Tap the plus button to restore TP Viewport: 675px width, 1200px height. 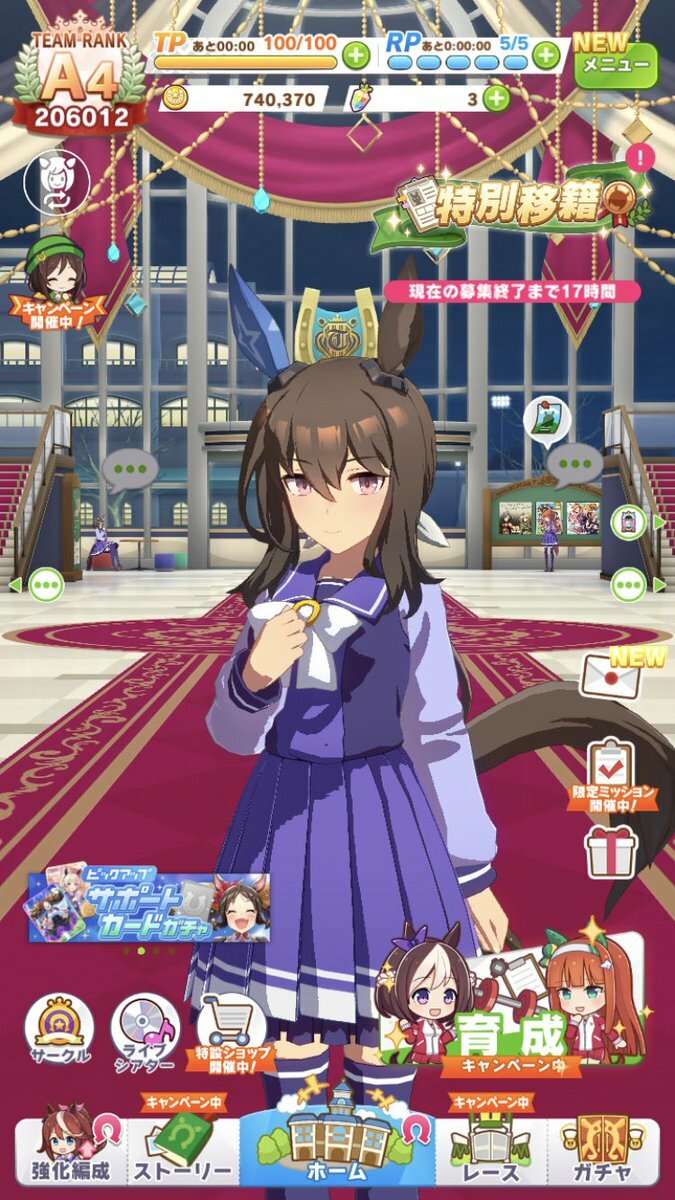(x=356, y=55)
